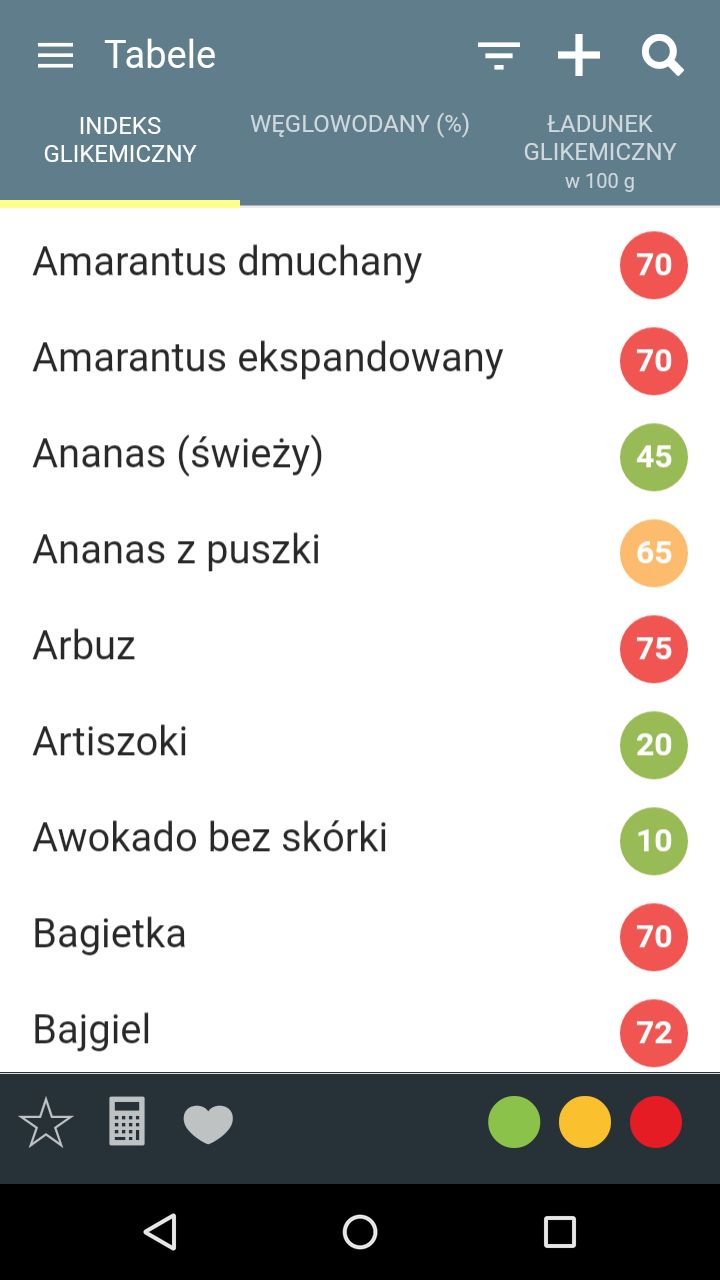720x1280 pixels.
Task: Go back with system back button
Action: click(x=160, y=1232)
